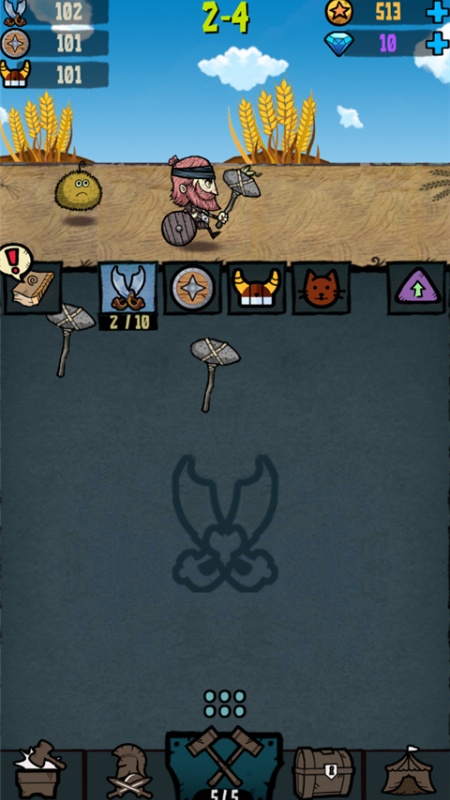Open the anvil forge tab
Screen dimensions: 450x800
point(41,772)
